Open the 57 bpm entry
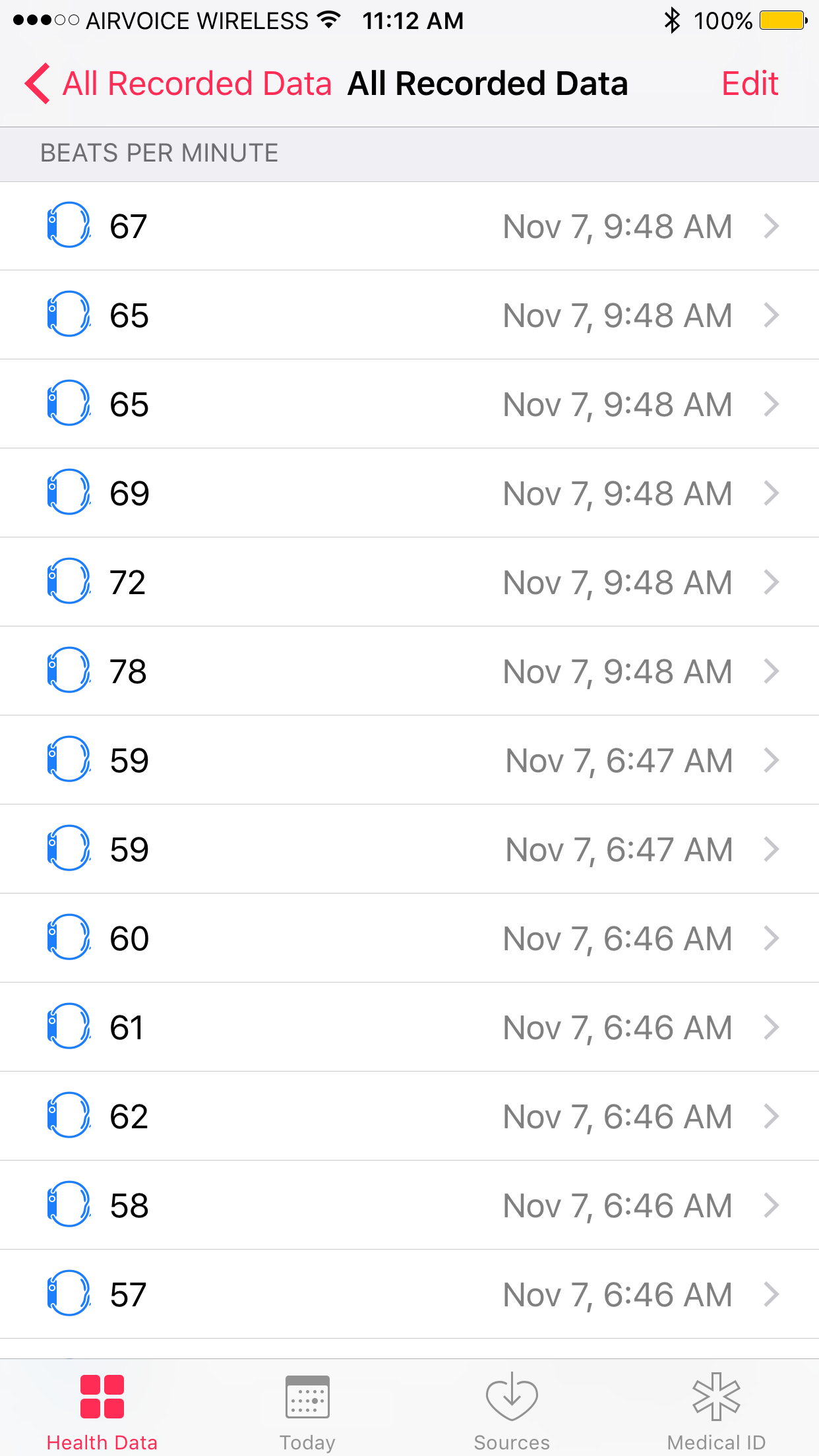The width and height of the screenshot is (819, 1456). (x=409, y=1294)
